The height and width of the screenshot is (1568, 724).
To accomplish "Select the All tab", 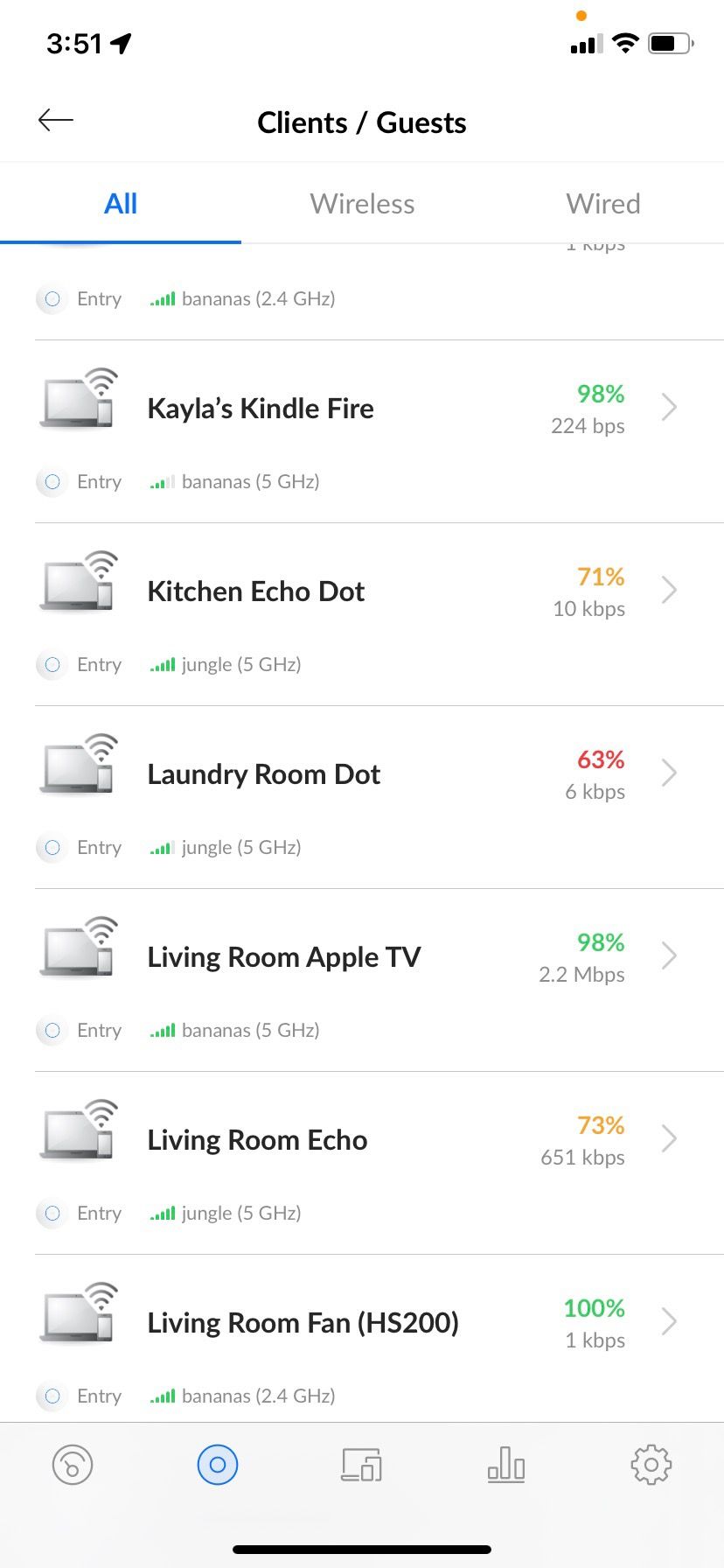I will click(121, 204).
